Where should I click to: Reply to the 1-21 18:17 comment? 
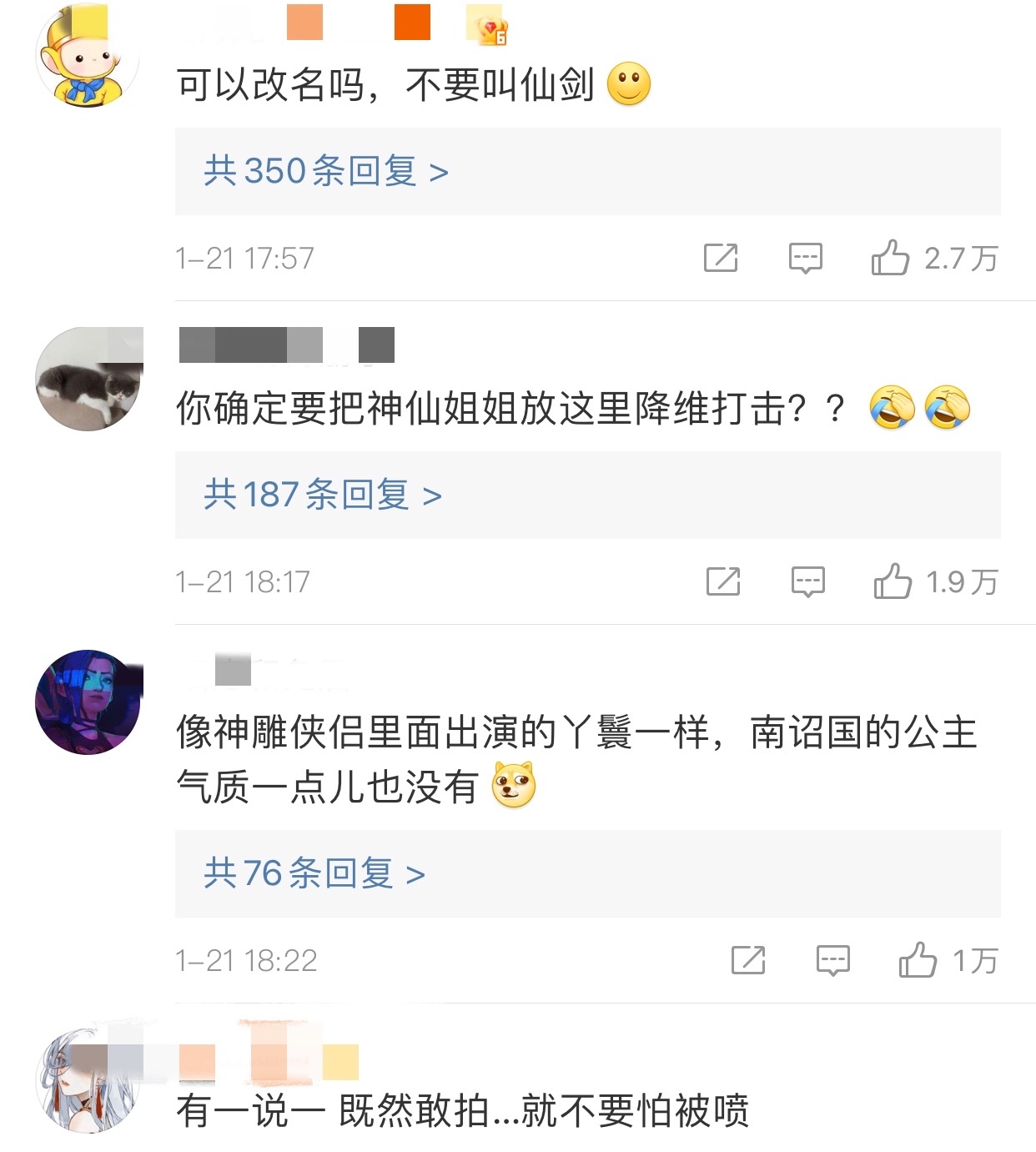(x=807, y=581)
